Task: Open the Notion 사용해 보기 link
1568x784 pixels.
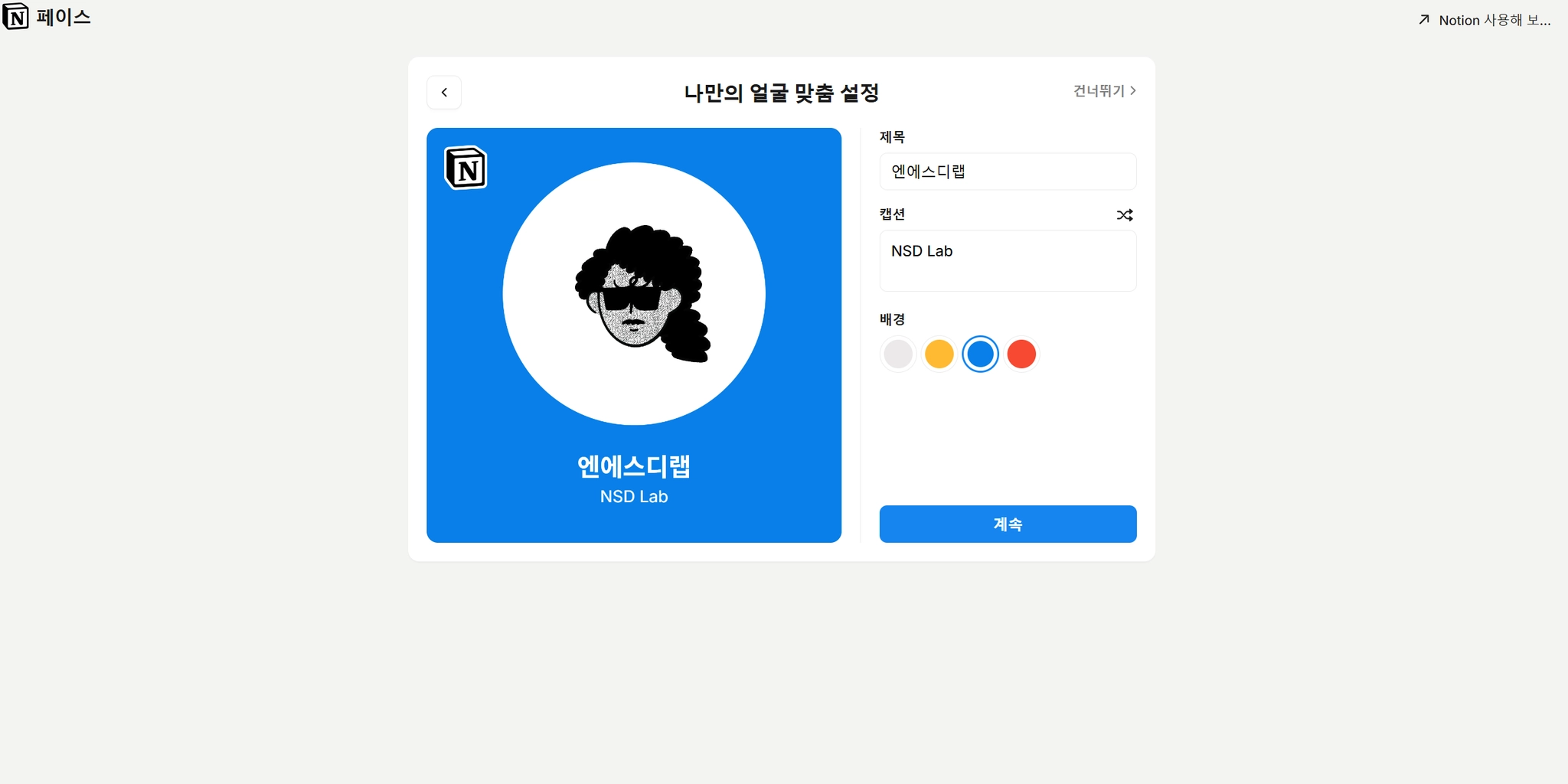Action: click(1485, 20)
